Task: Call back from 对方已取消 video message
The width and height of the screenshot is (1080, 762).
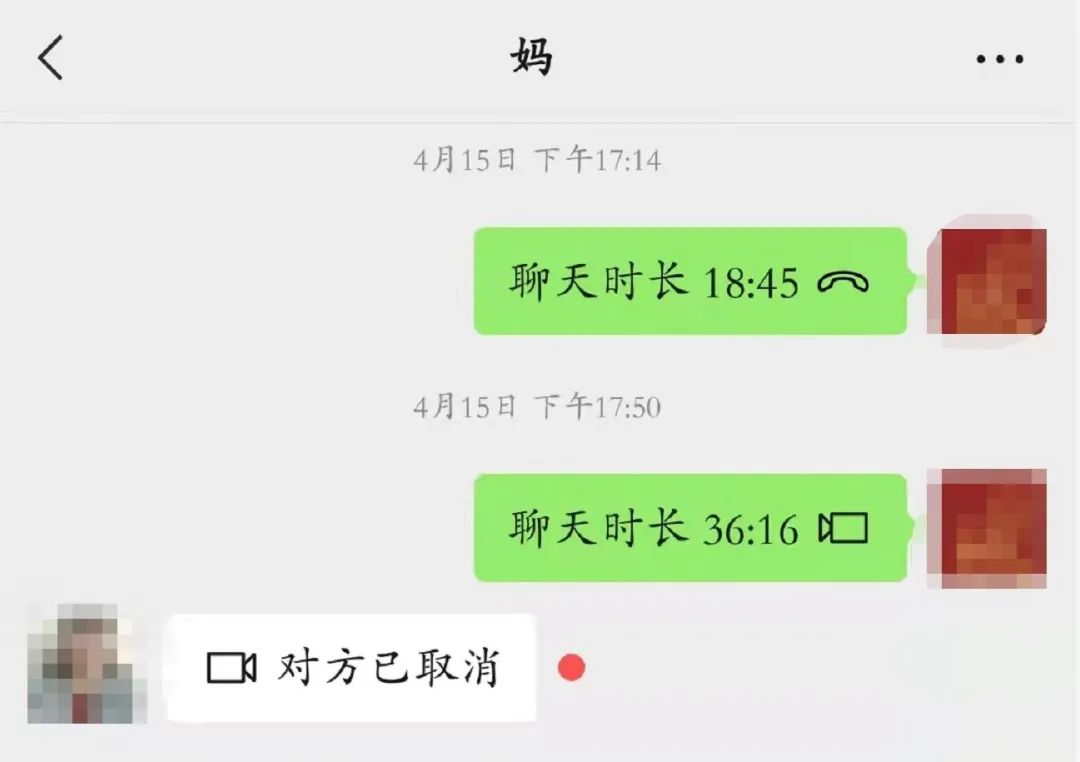Action: click(x=351, y=667)
